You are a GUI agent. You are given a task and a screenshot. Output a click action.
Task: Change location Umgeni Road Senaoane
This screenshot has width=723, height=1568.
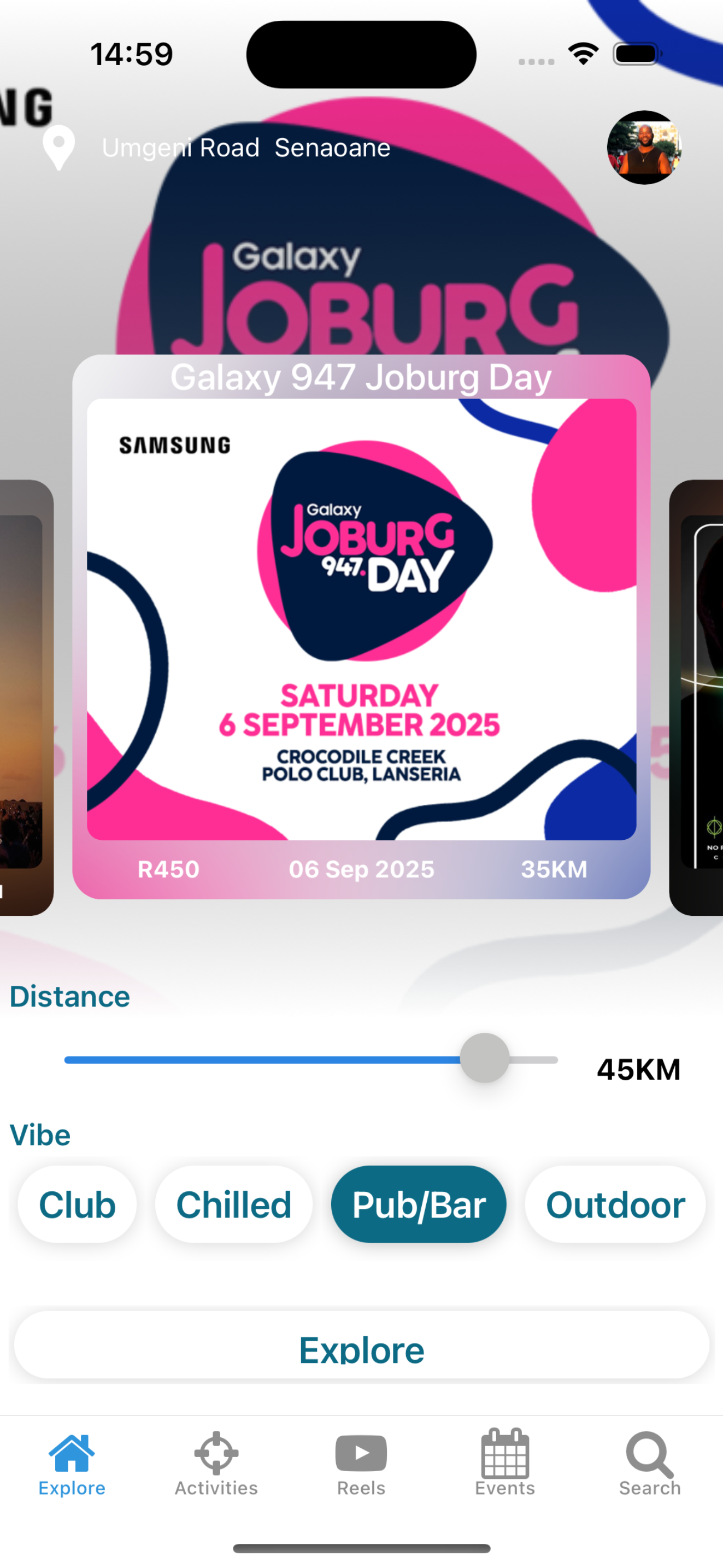tap(246, 148)
